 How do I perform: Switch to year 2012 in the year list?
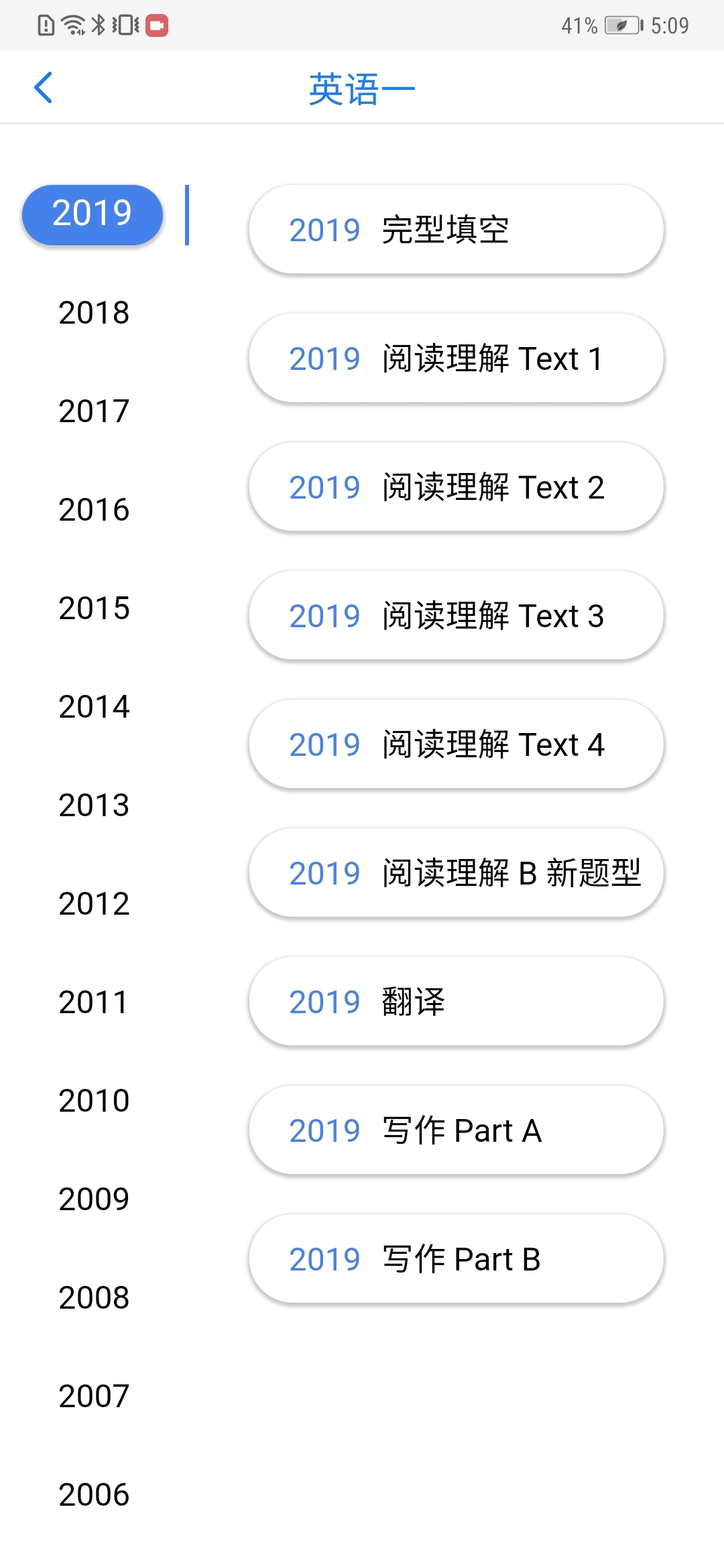point(93,905)
